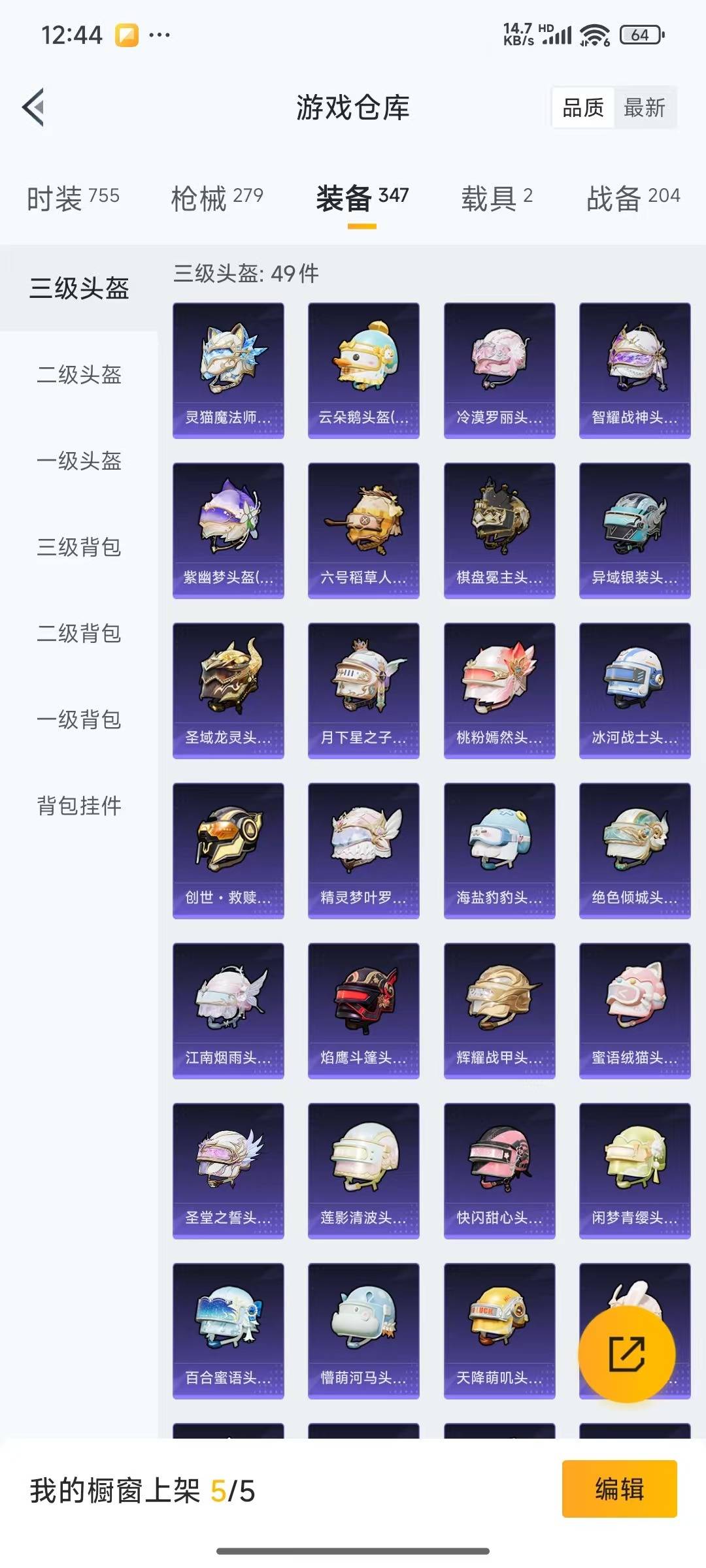
Task: Tap the yellow share floating button
Action: 627,1354
